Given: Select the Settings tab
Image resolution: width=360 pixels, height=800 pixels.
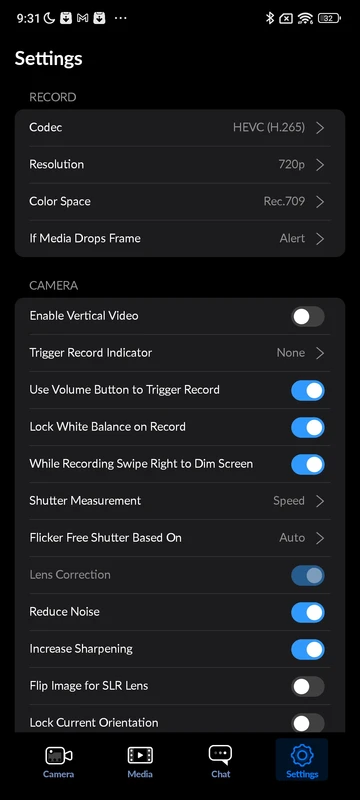Looking at the screenshot, I should coord(302,761).
